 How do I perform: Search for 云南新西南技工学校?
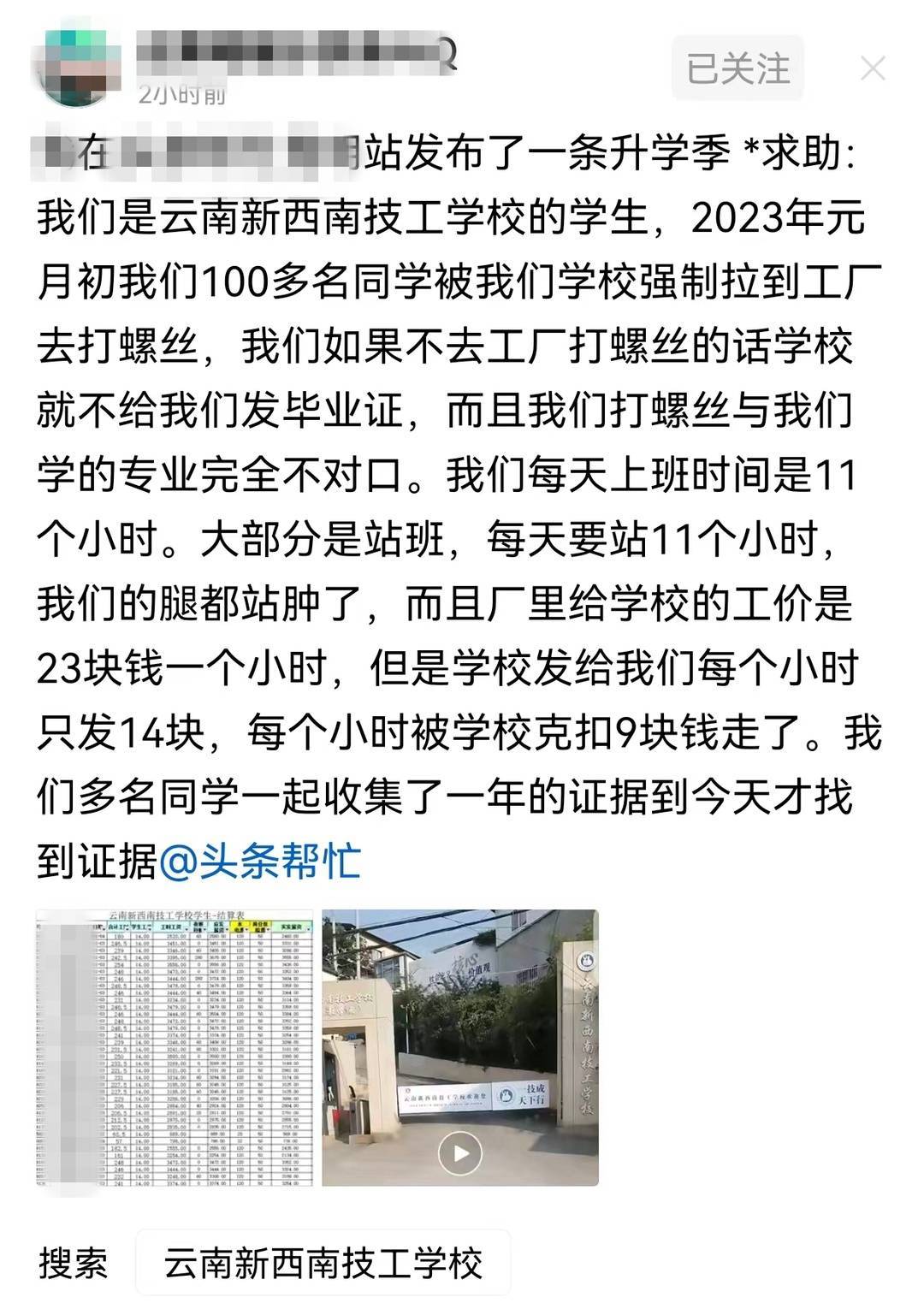click(x=323, y=1263)
